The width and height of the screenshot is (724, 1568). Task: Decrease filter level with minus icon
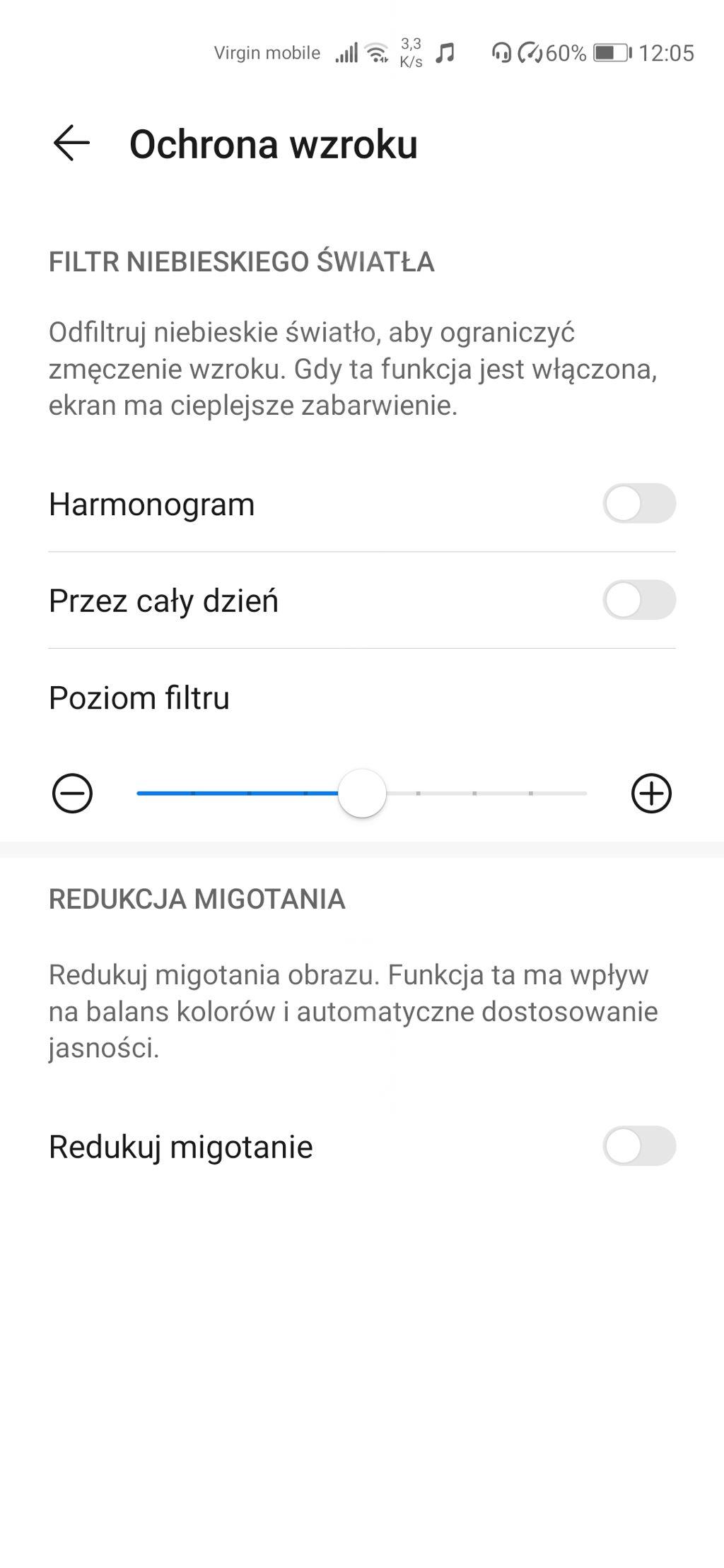pyautogui.click(x=72, y=794)
